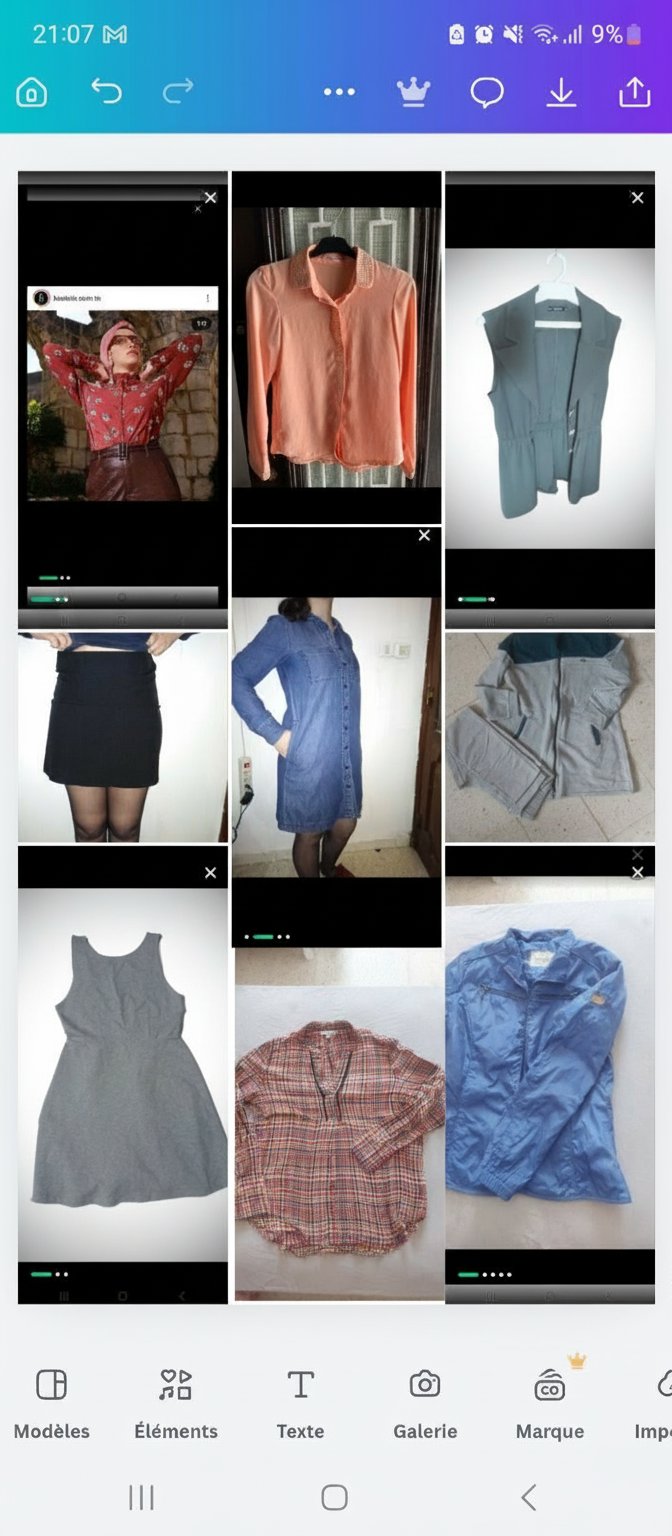
Task: Open the Modèles tab
Action: [51, 1404]
